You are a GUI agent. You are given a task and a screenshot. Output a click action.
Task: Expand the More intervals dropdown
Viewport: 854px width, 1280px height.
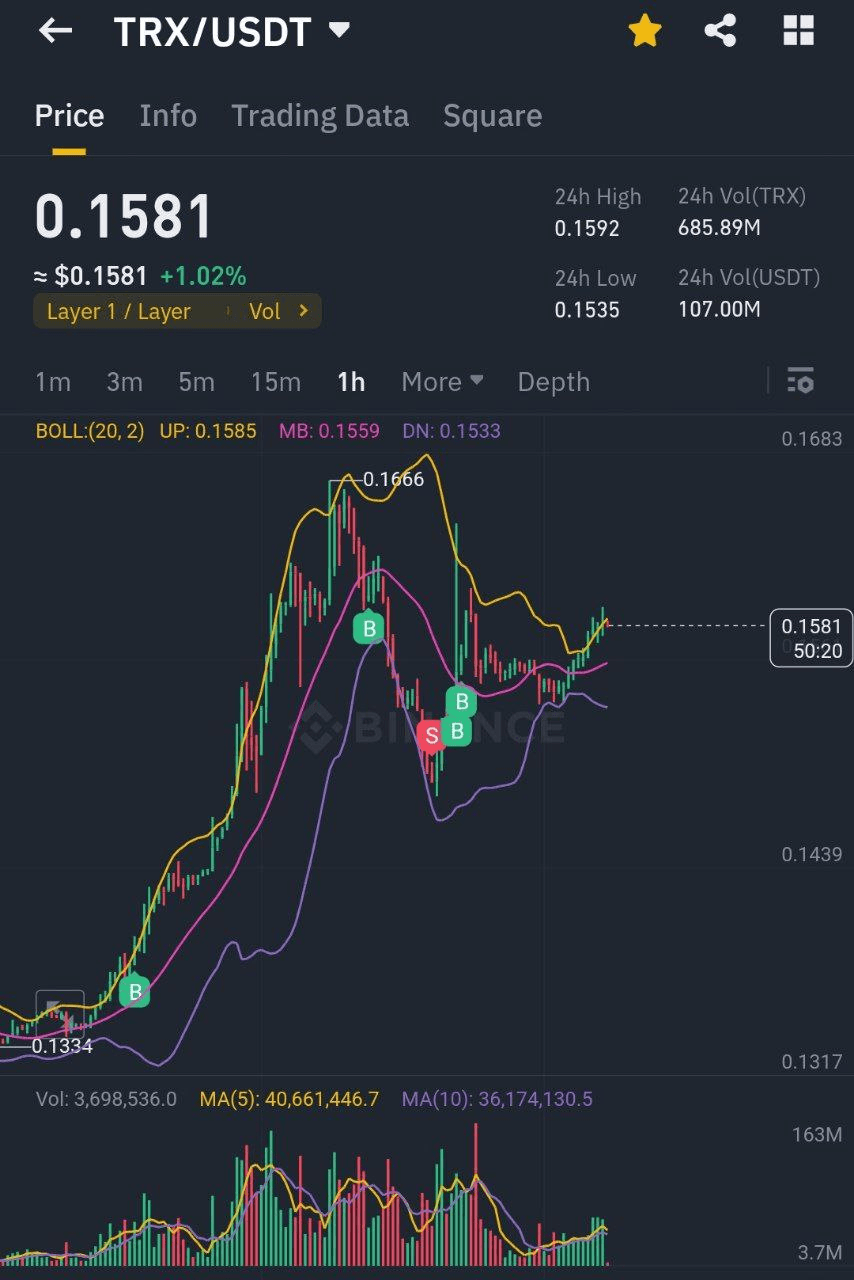tap(442, 382)
